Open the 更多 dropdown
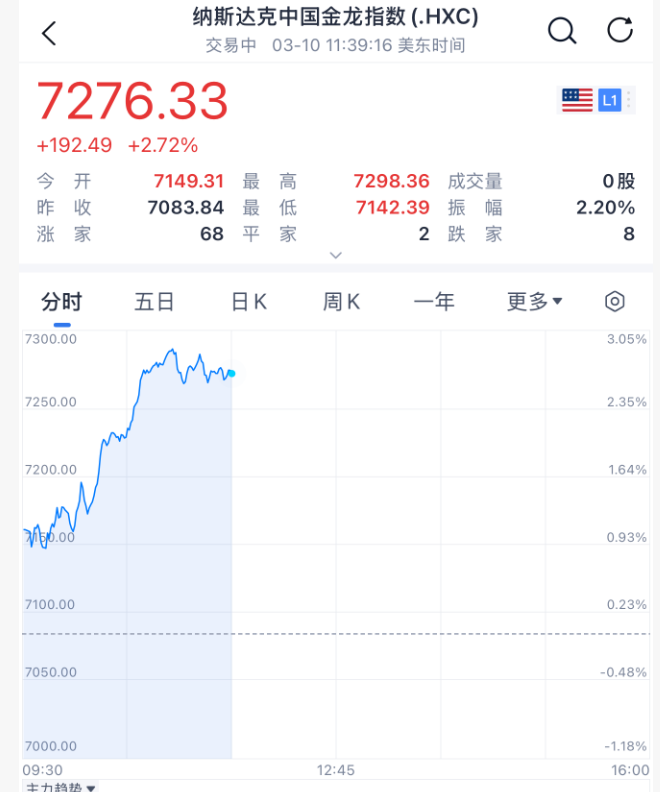660x792 pixels. coord(534,302)
